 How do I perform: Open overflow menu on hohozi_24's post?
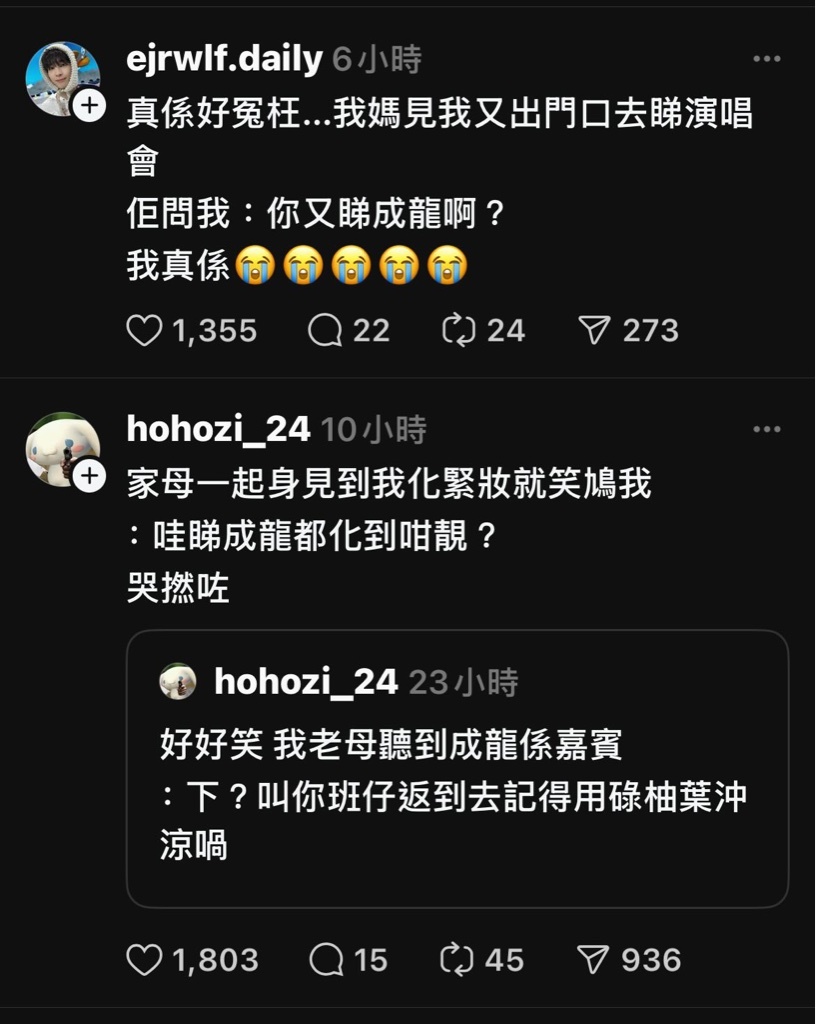click(x=766, y=430)
